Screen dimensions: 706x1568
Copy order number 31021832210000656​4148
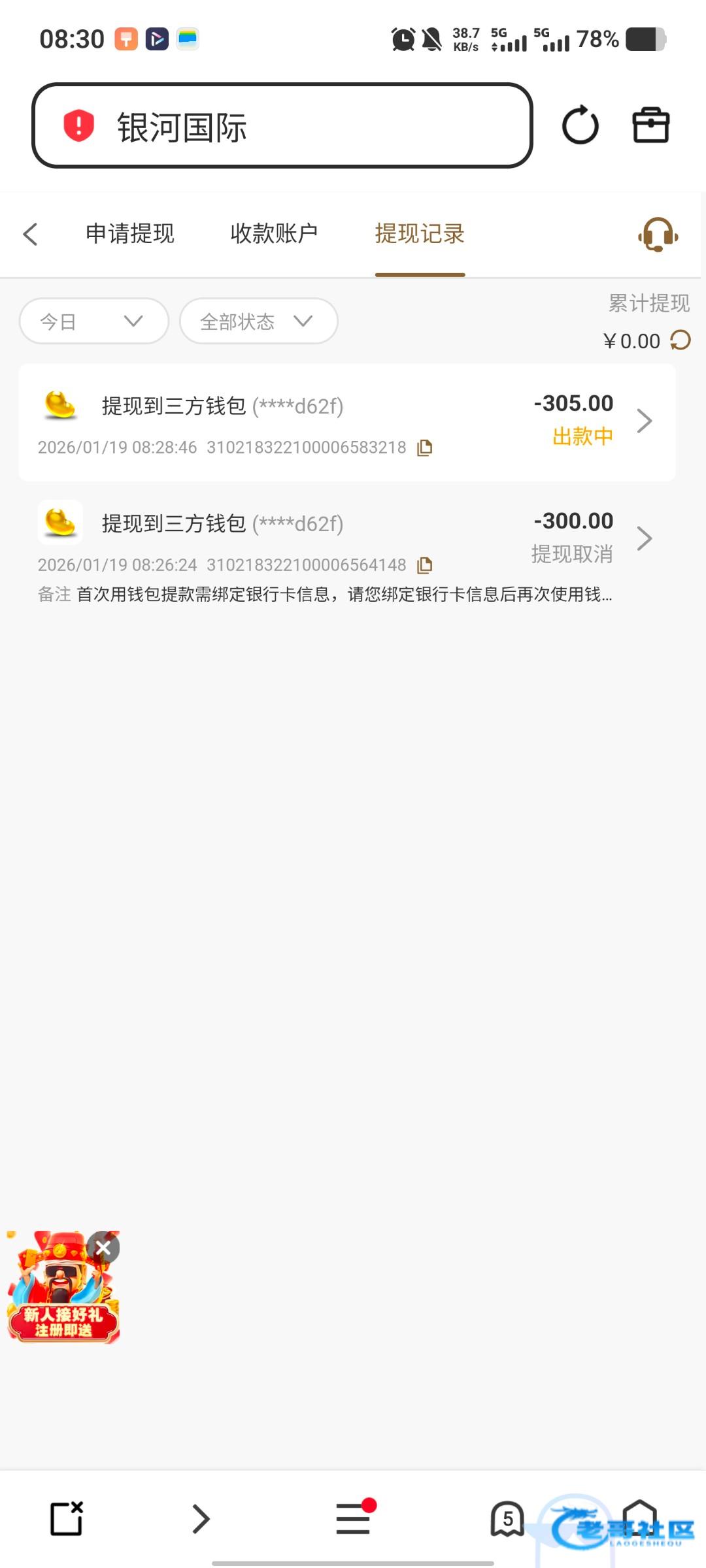425,565
